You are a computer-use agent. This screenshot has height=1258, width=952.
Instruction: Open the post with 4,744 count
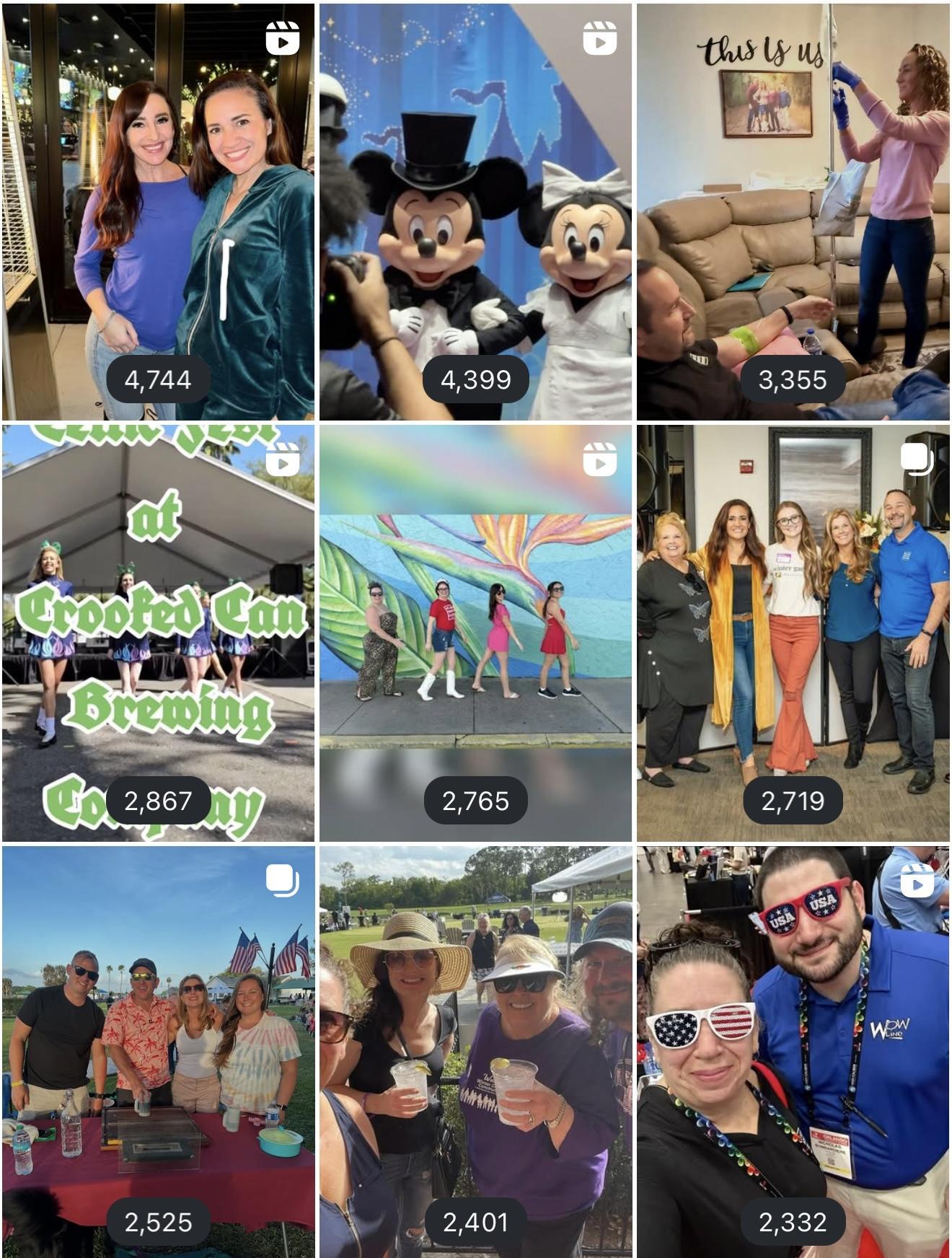pyautogui.click(x=158, y=211)
